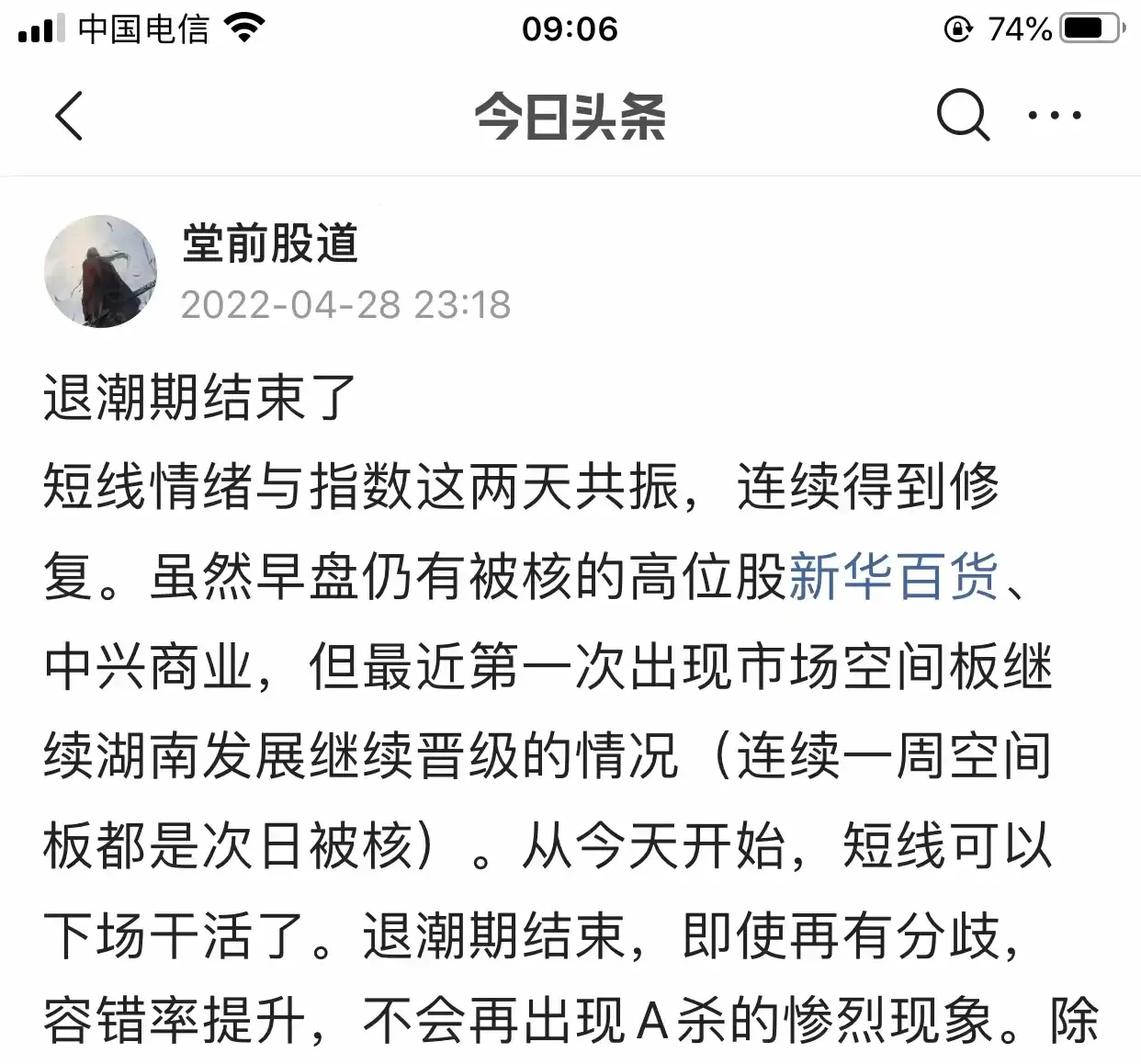Open the search magnifier icon
The width and height of the screenshot is (1141, 1064).
pyautogui.click(x=962, y=116)
